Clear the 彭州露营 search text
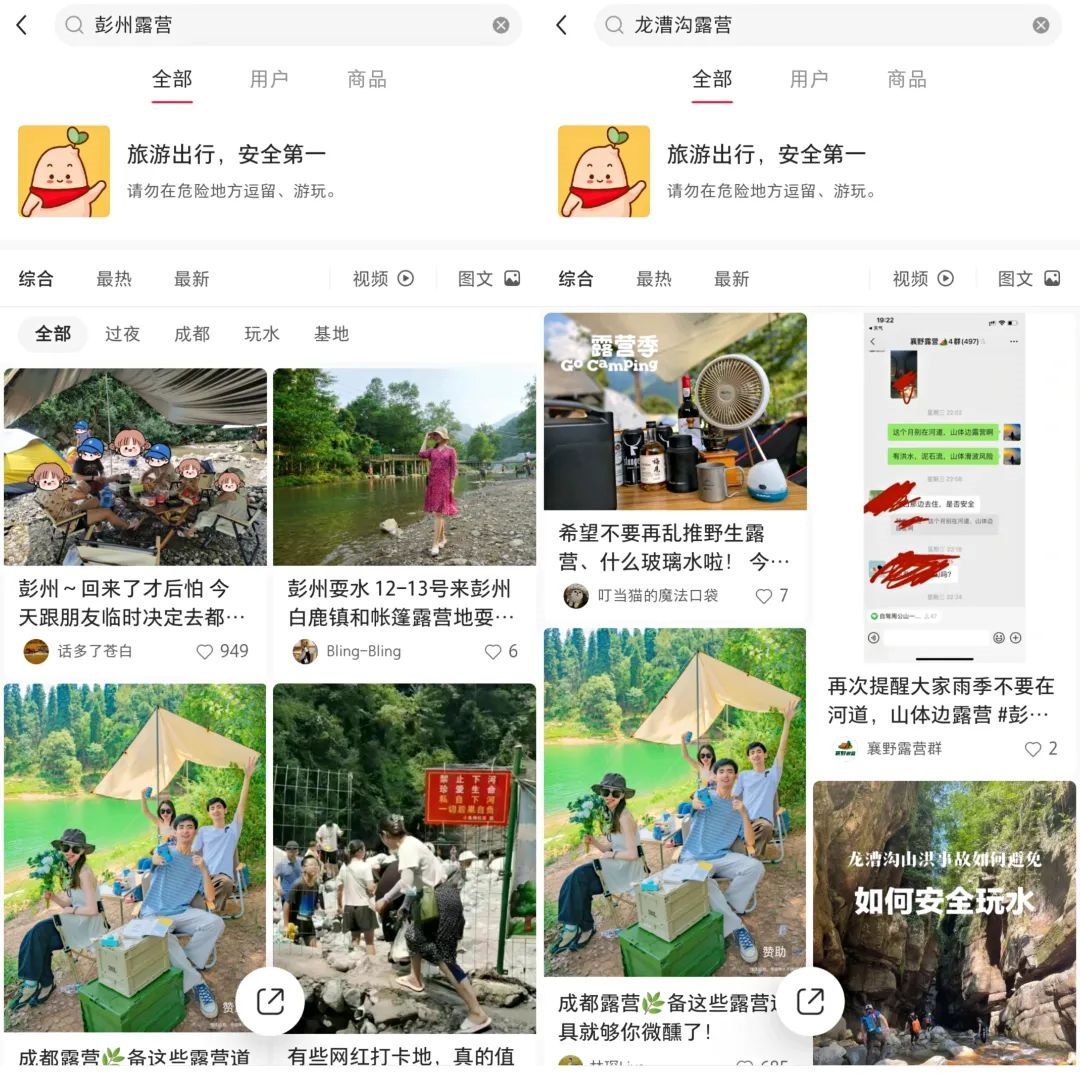 501,25
